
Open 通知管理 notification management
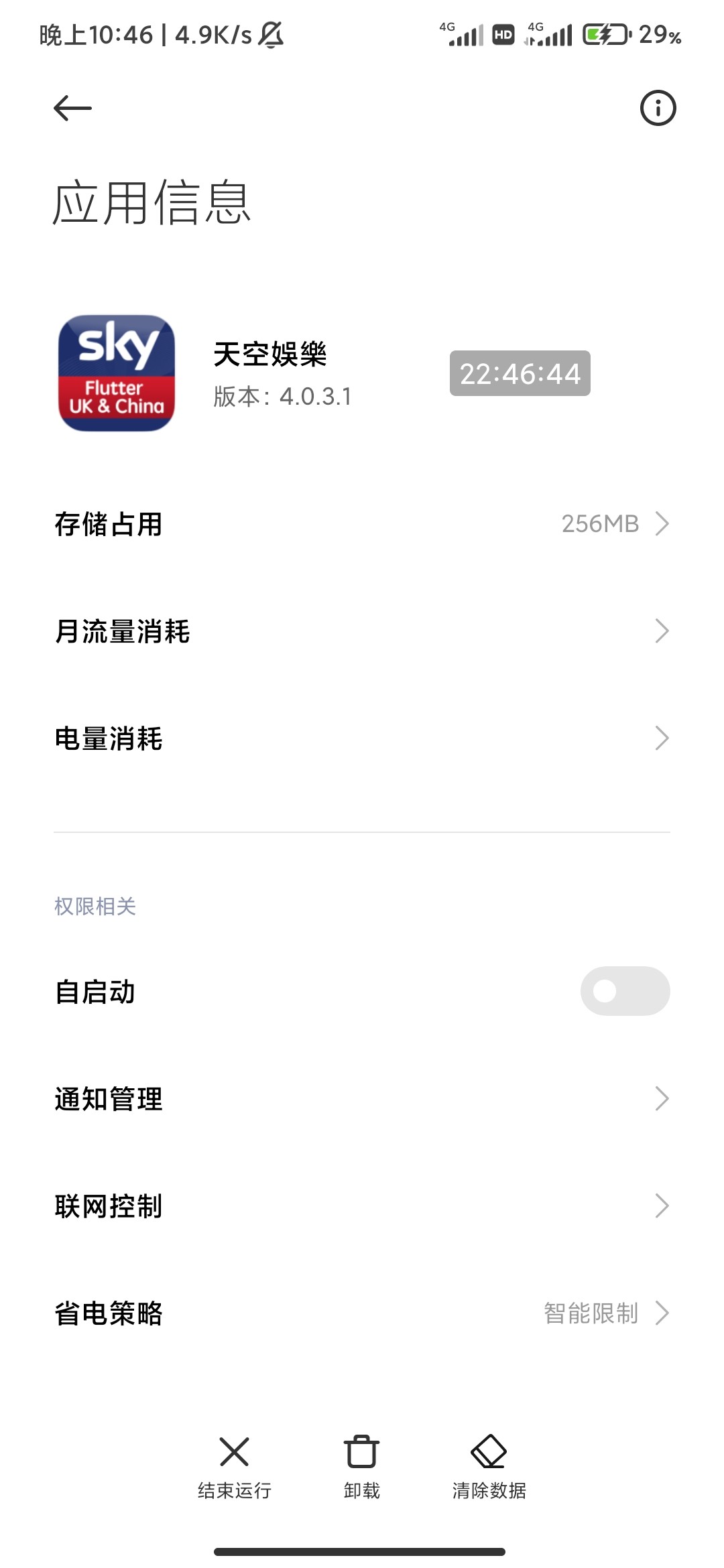pyautogui.click(x=362, y=1098)
